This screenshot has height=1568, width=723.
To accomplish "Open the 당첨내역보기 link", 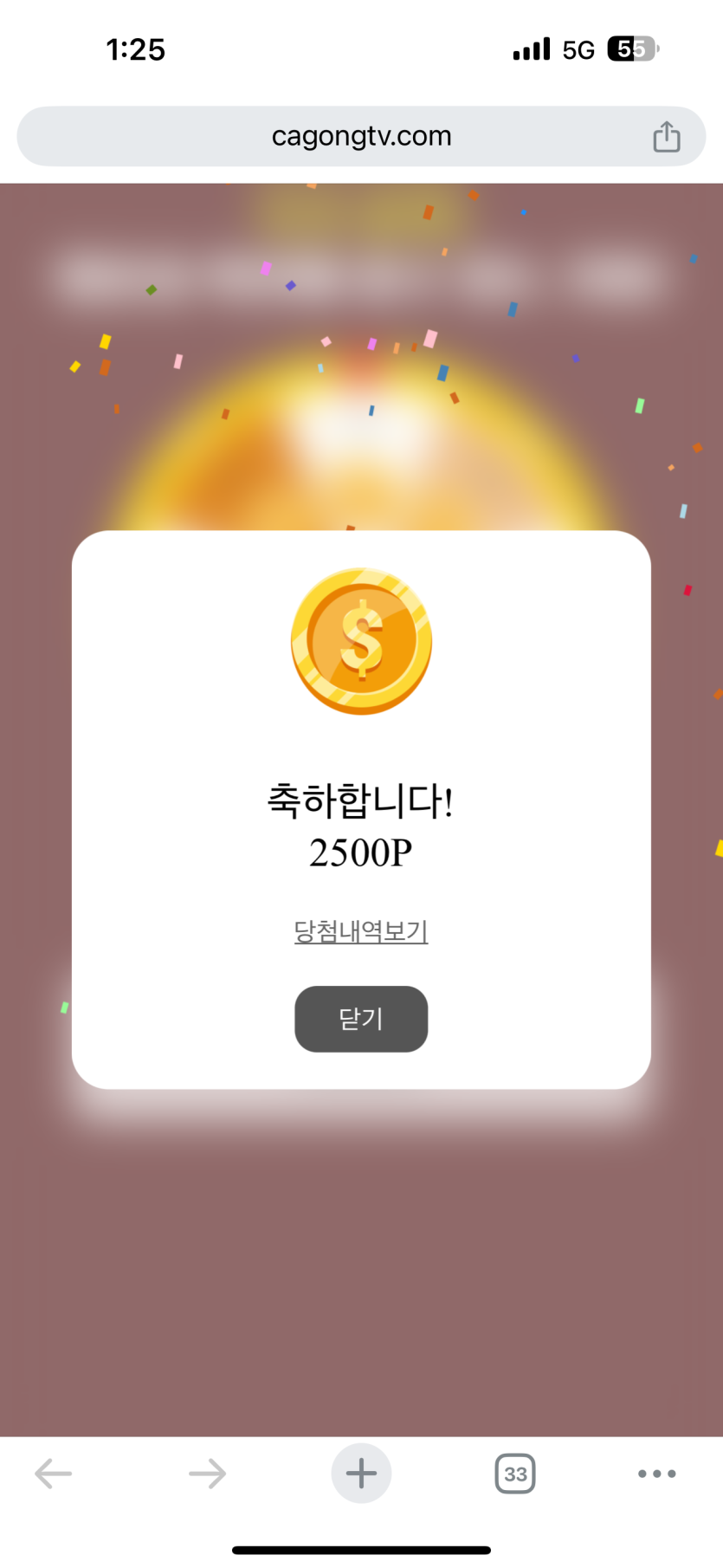I will (361, 931).
